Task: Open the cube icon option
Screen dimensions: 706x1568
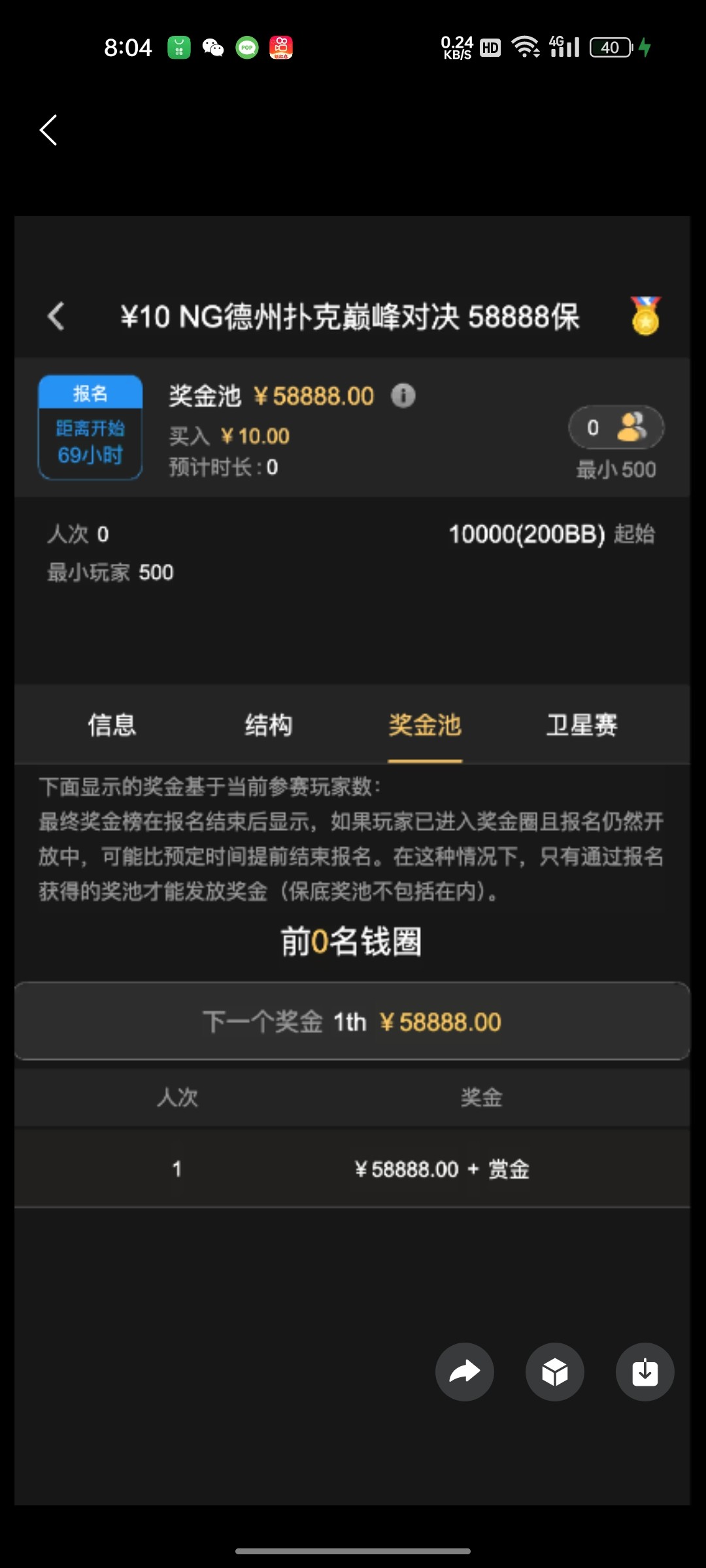Action: [x=555, y=1371]
